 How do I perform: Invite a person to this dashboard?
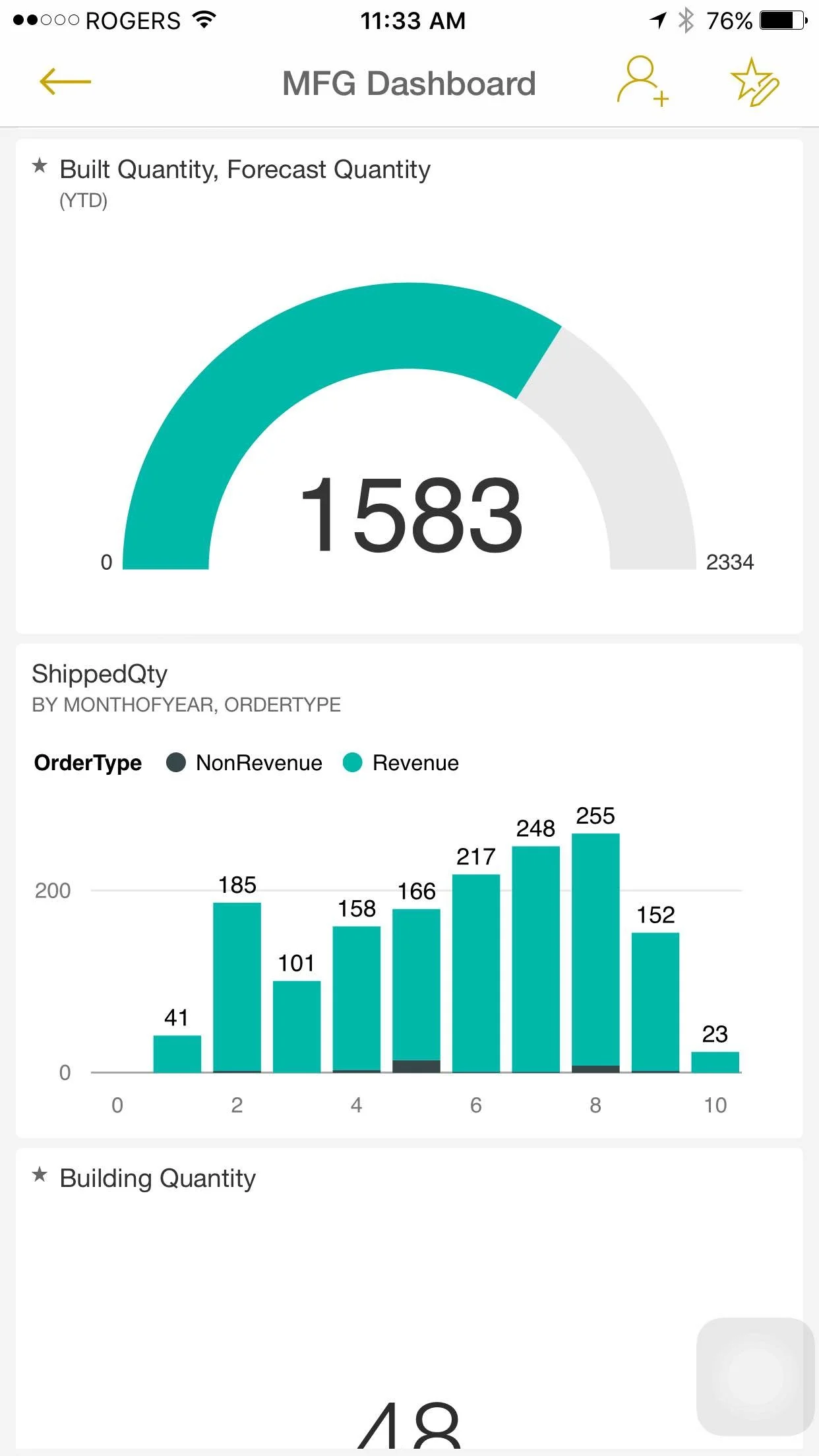click(643, 82)
